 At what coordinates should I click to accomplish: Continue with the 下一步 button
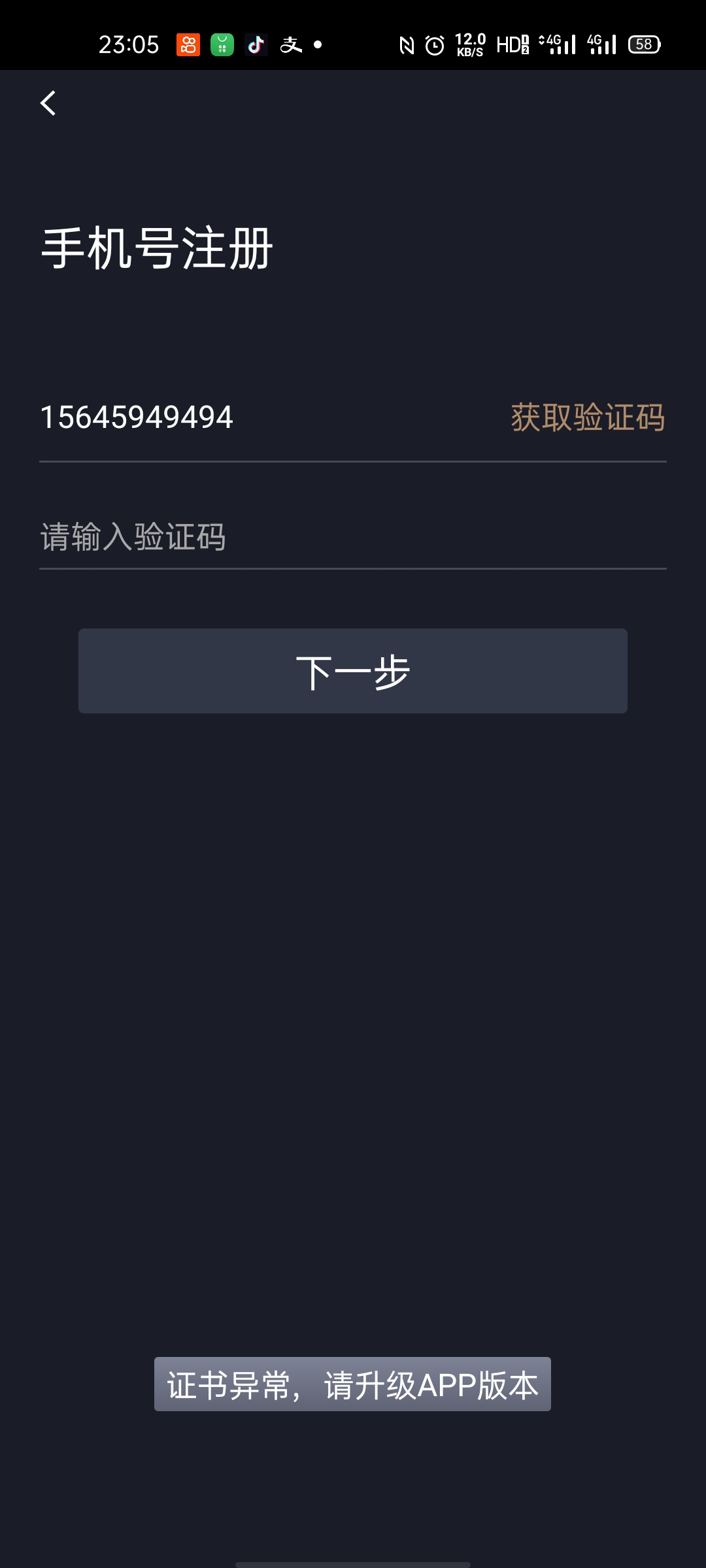(x=353, y=671)
